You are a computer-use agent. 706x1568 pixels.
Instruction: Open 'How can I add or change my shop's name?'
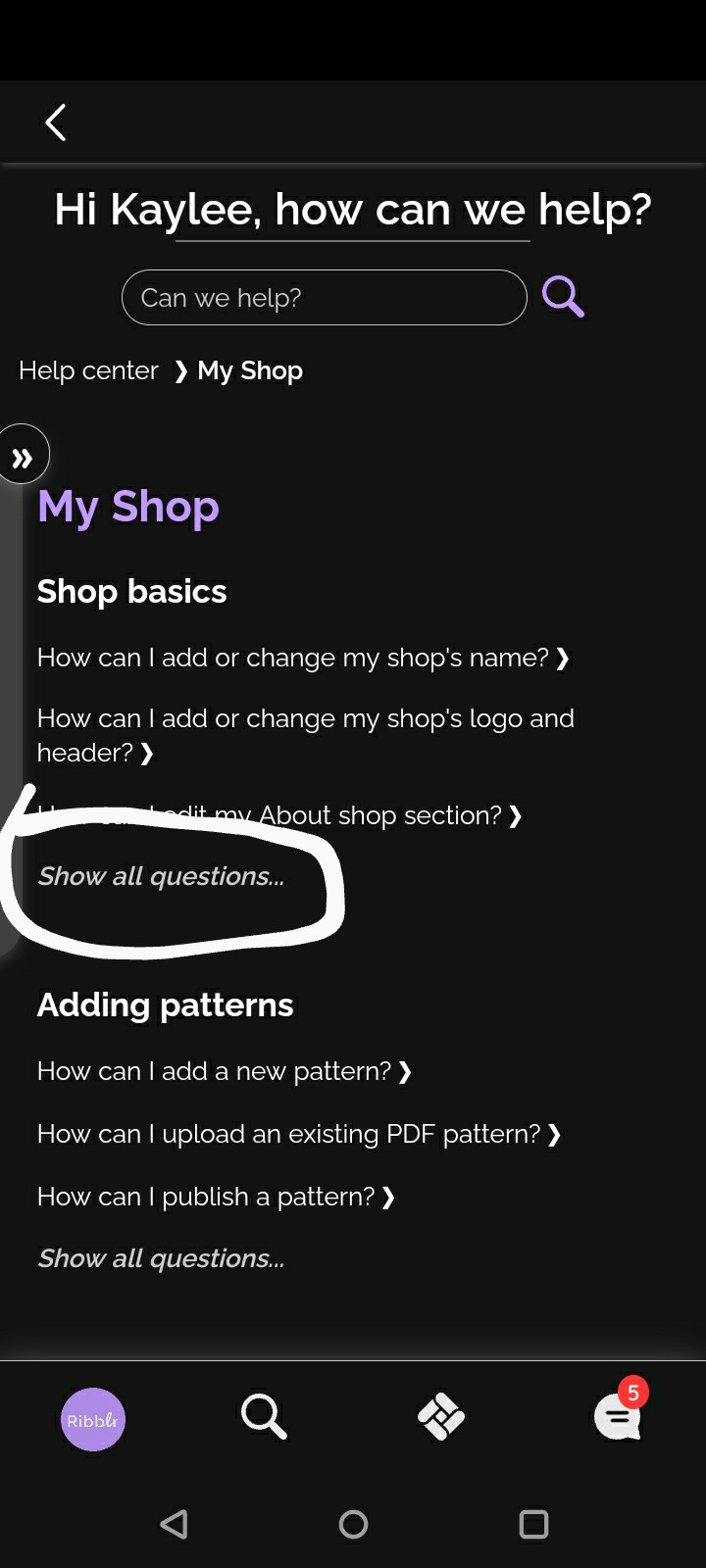(303, 658)
